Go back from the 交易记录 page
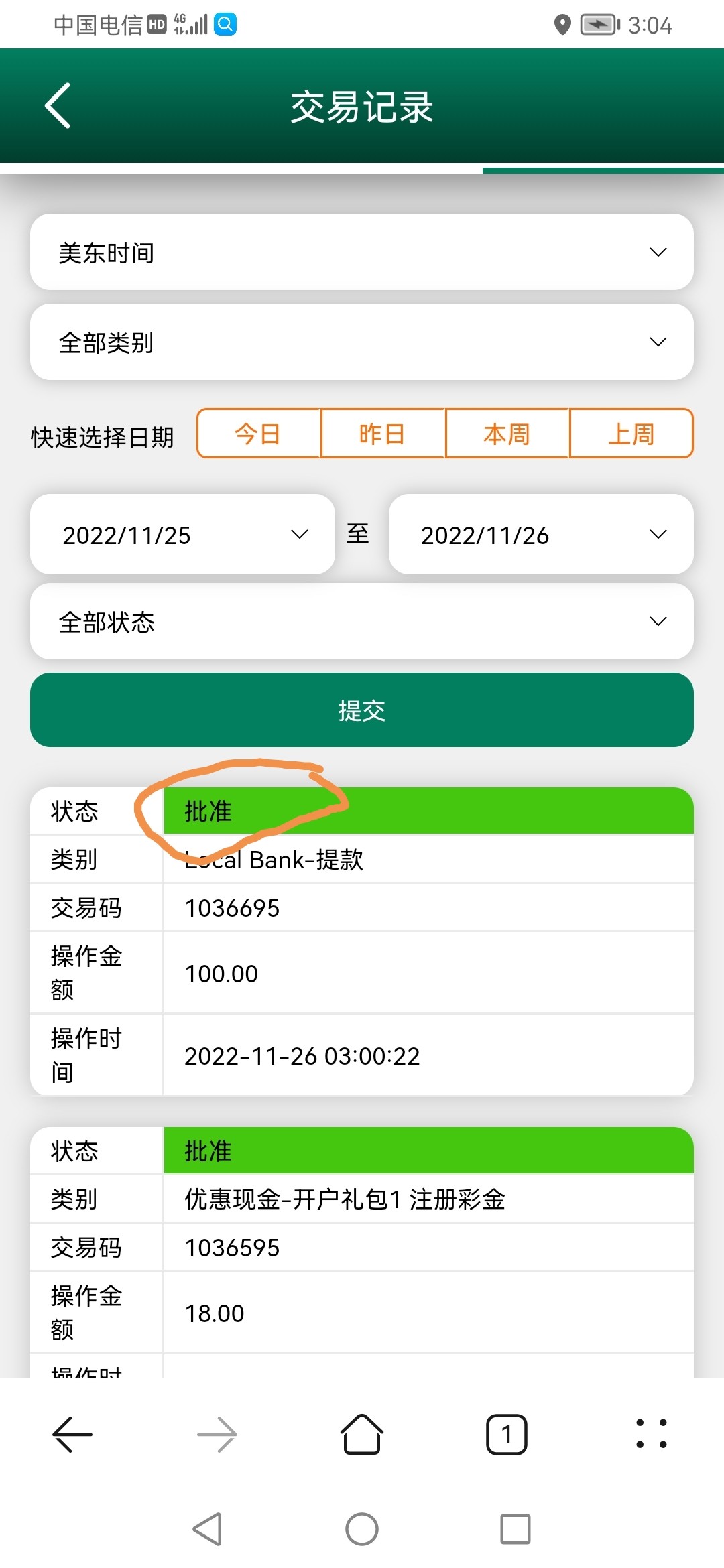Image resolution: width=724 pixels, height=1568 pixels. (58, 106)
